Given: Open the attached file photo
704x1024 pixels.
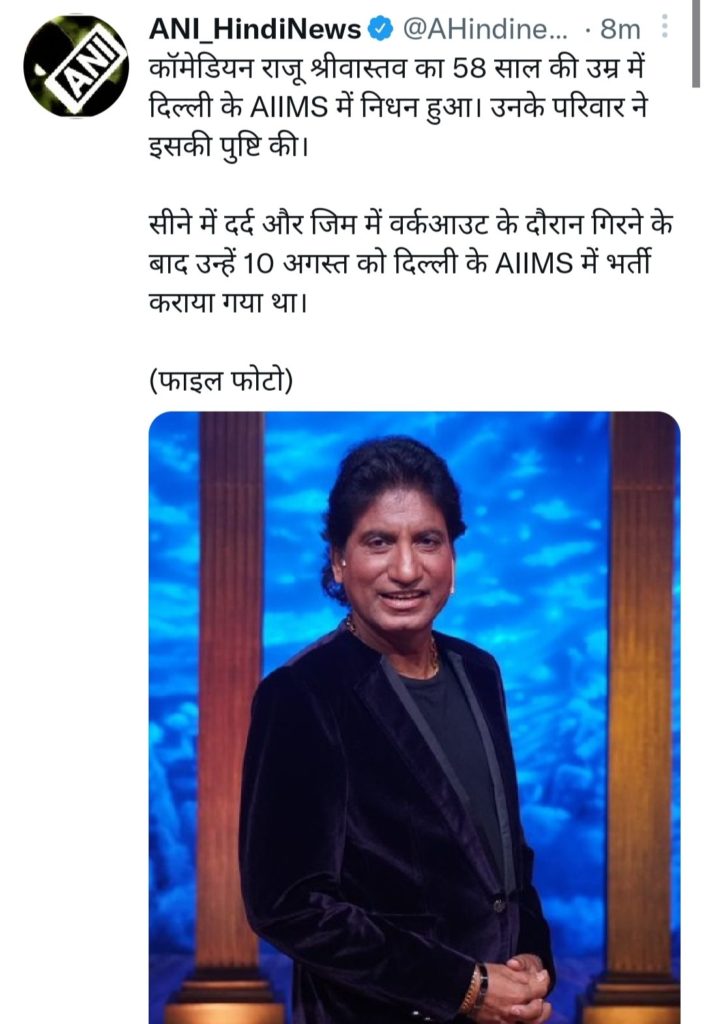Looking at the screenshot, I should (x=414, y=715).
